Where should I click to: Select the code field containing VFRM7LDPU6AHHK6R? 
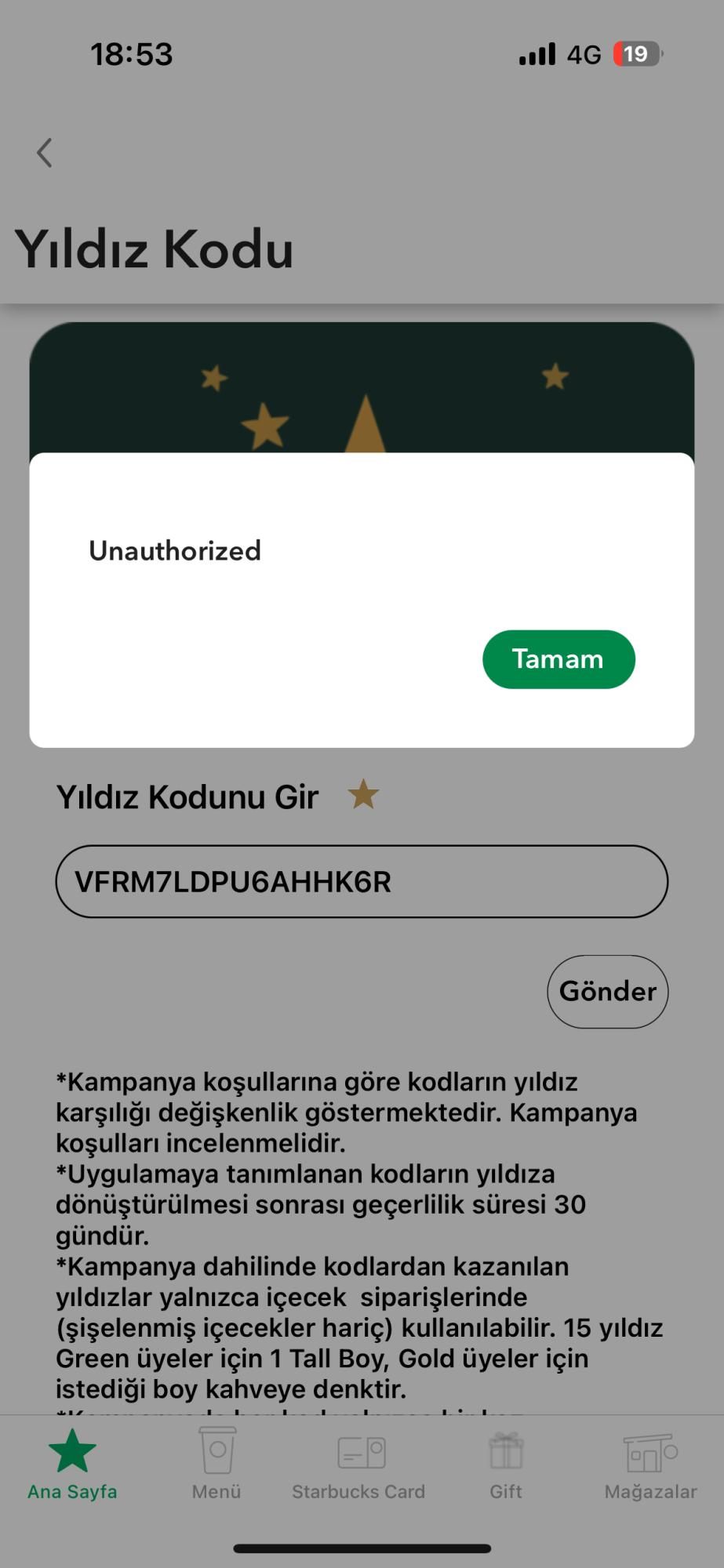pos(361,881)
